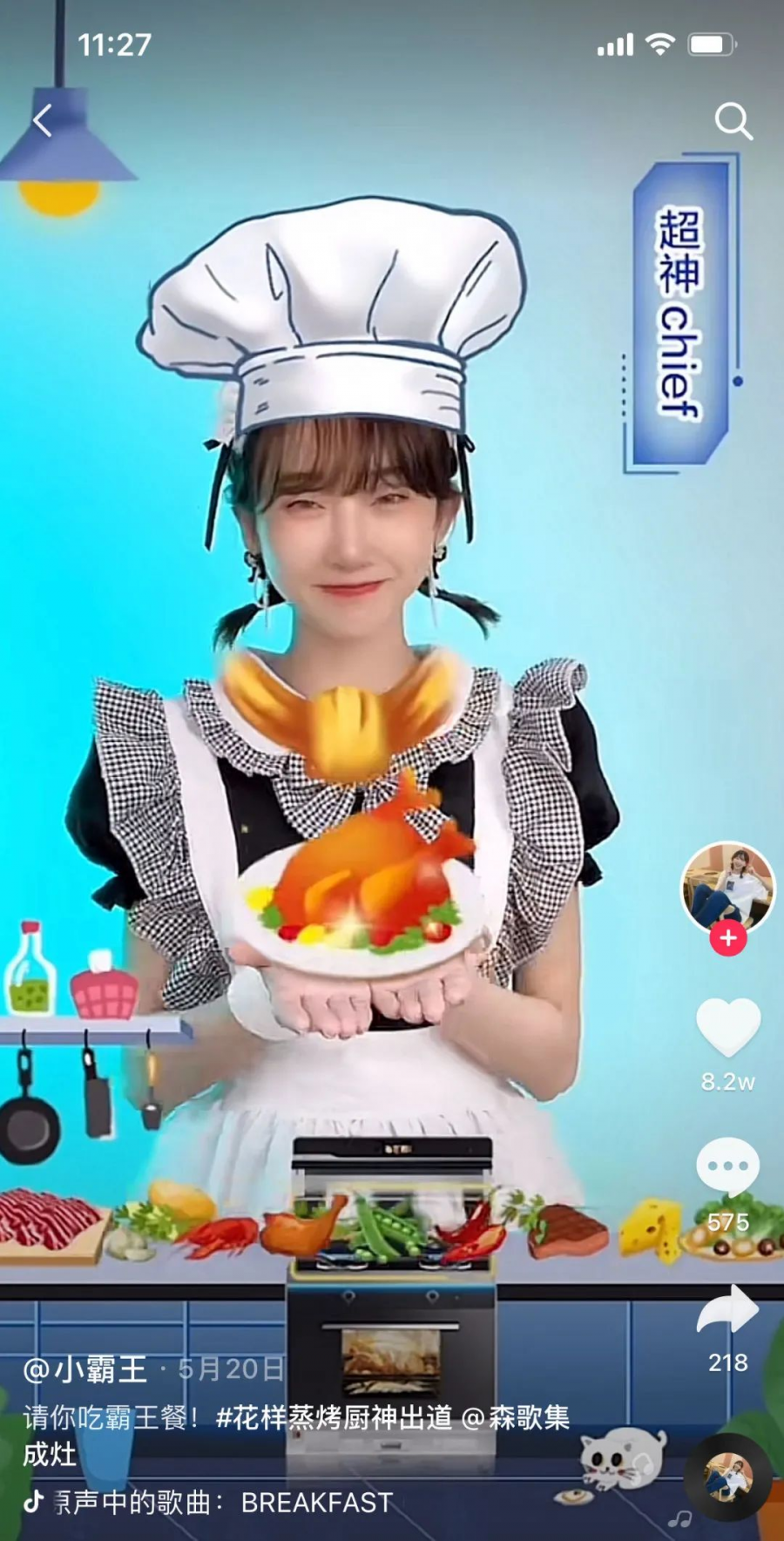Viewport: 784px width, 1541px height.
Task: Open the search magnifier icon
Action: tap(733, 121)
